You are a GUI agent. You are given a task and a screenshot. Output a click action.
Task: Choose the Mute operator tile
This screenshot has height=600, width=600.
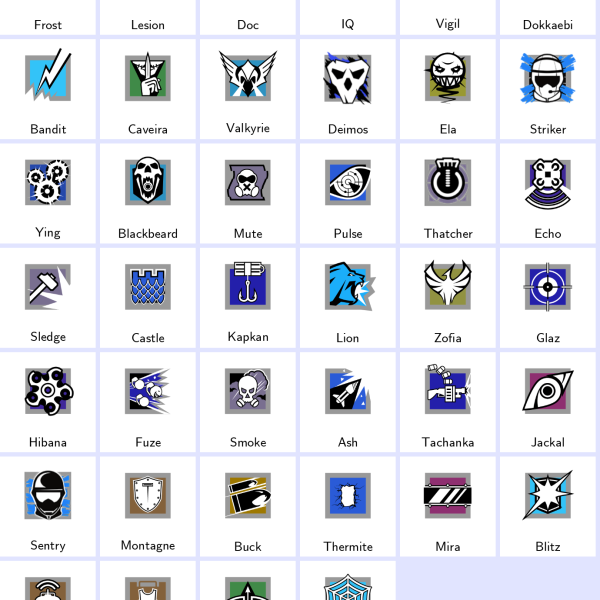[248, 194]
